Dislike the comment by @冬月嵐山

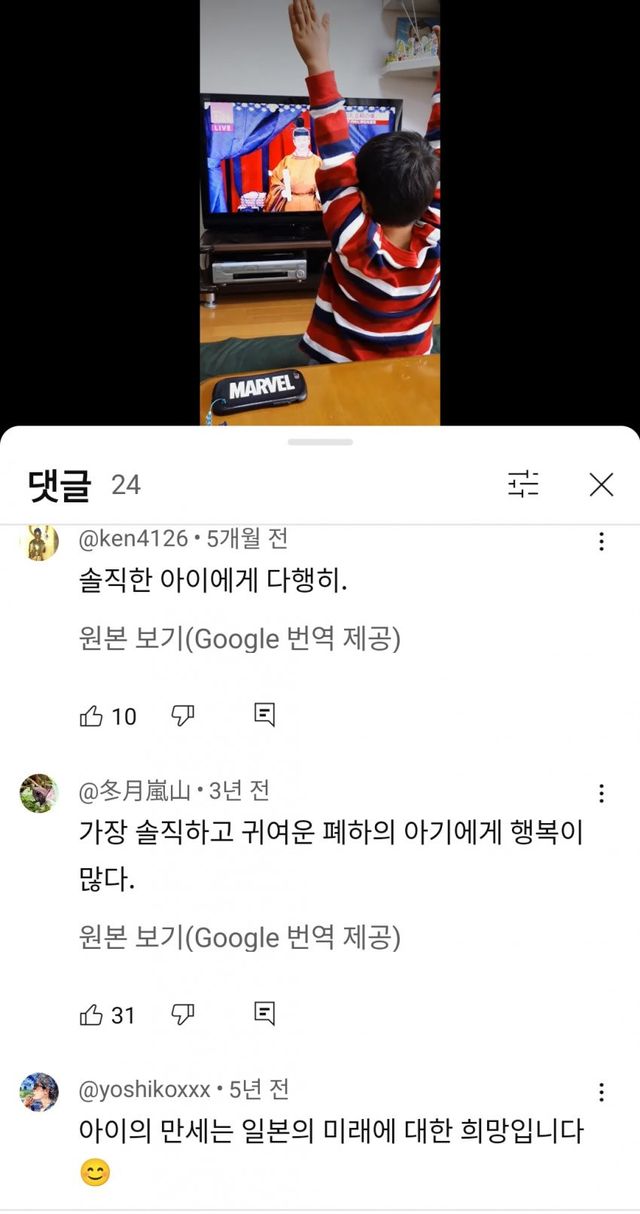pyautogui.click(x=182, y=1015)
